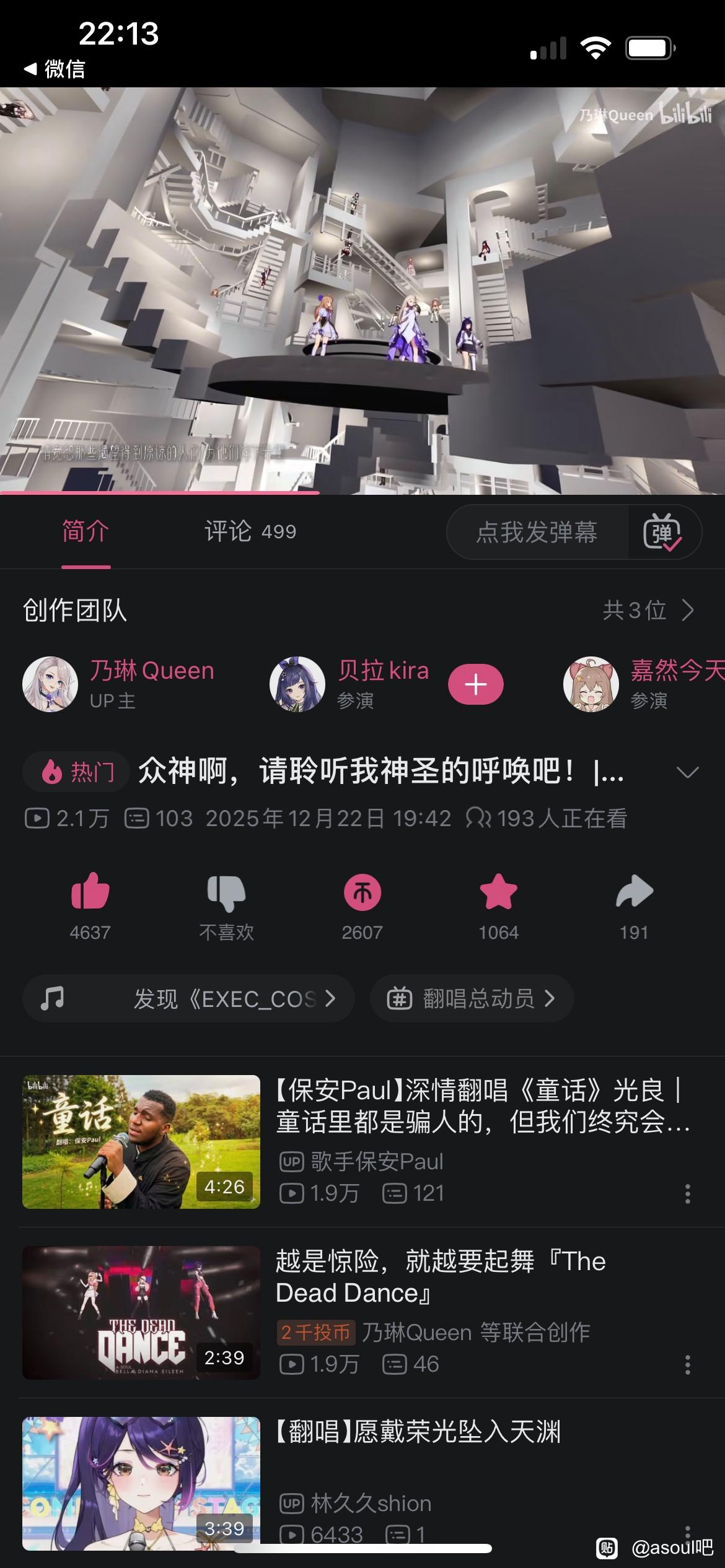View all 共3位 creators
Screen dimensions: 725x1568
click(x=648, y=610)
